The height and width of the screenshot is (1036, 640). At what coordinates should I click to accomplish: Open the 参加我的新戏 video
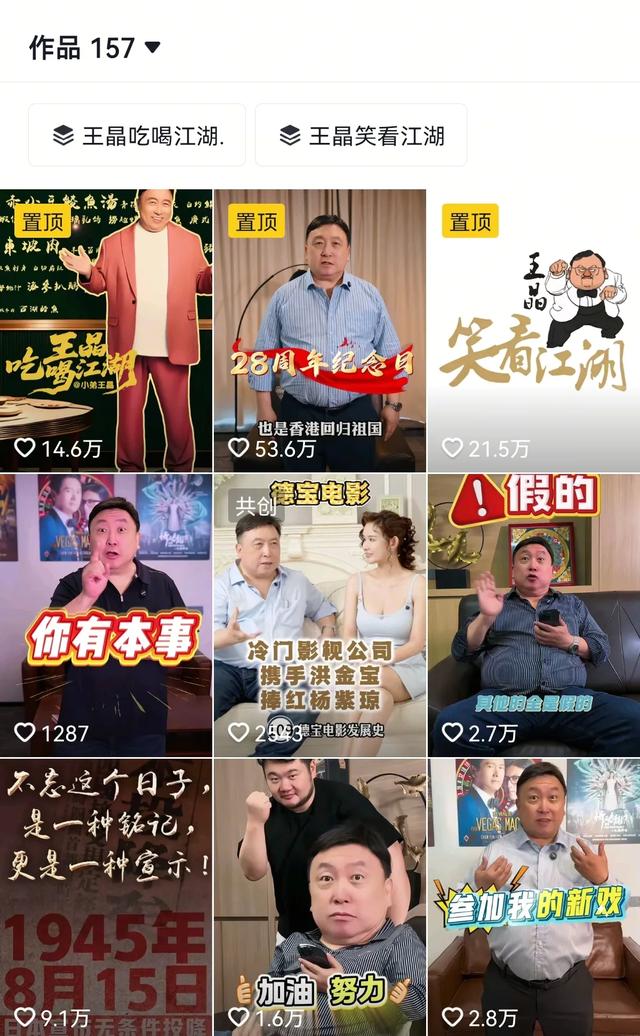(x=533, y=897)
